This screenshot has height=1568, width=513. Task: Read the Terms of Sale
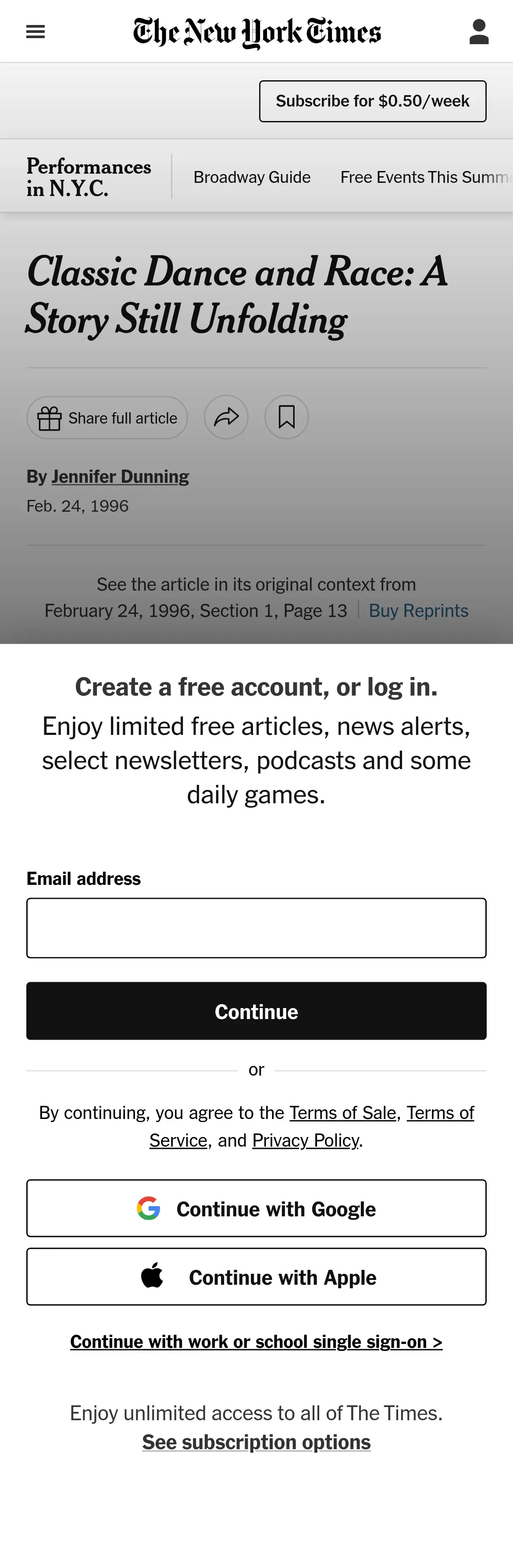pyautogui.click(x=342, y=1113)
